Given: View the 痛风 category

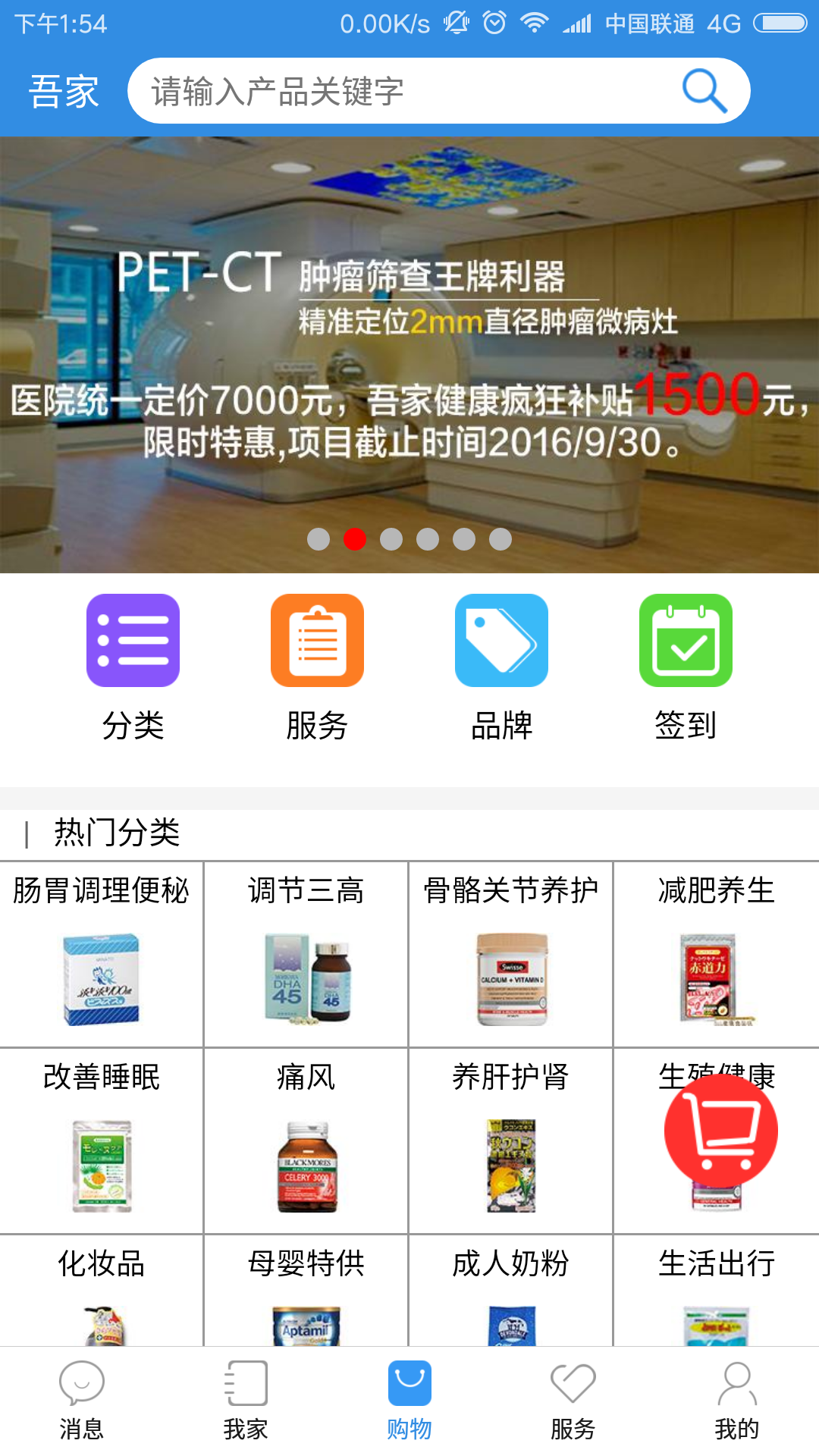Looking at the screenshot, I should [x=306, y=1141].
